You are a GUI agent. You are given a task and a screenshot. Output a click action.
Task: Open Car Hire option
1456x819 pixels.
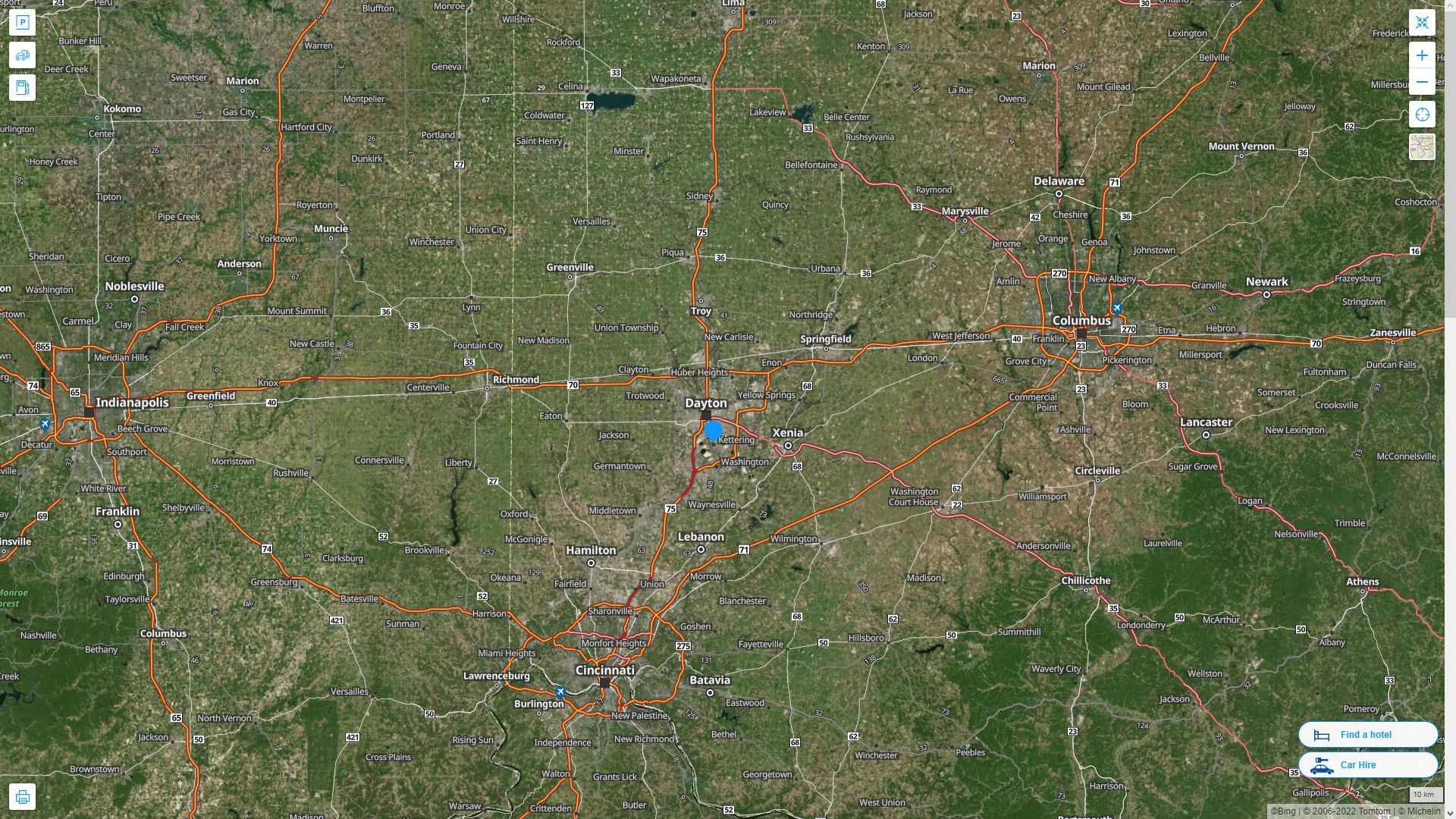1367,765
